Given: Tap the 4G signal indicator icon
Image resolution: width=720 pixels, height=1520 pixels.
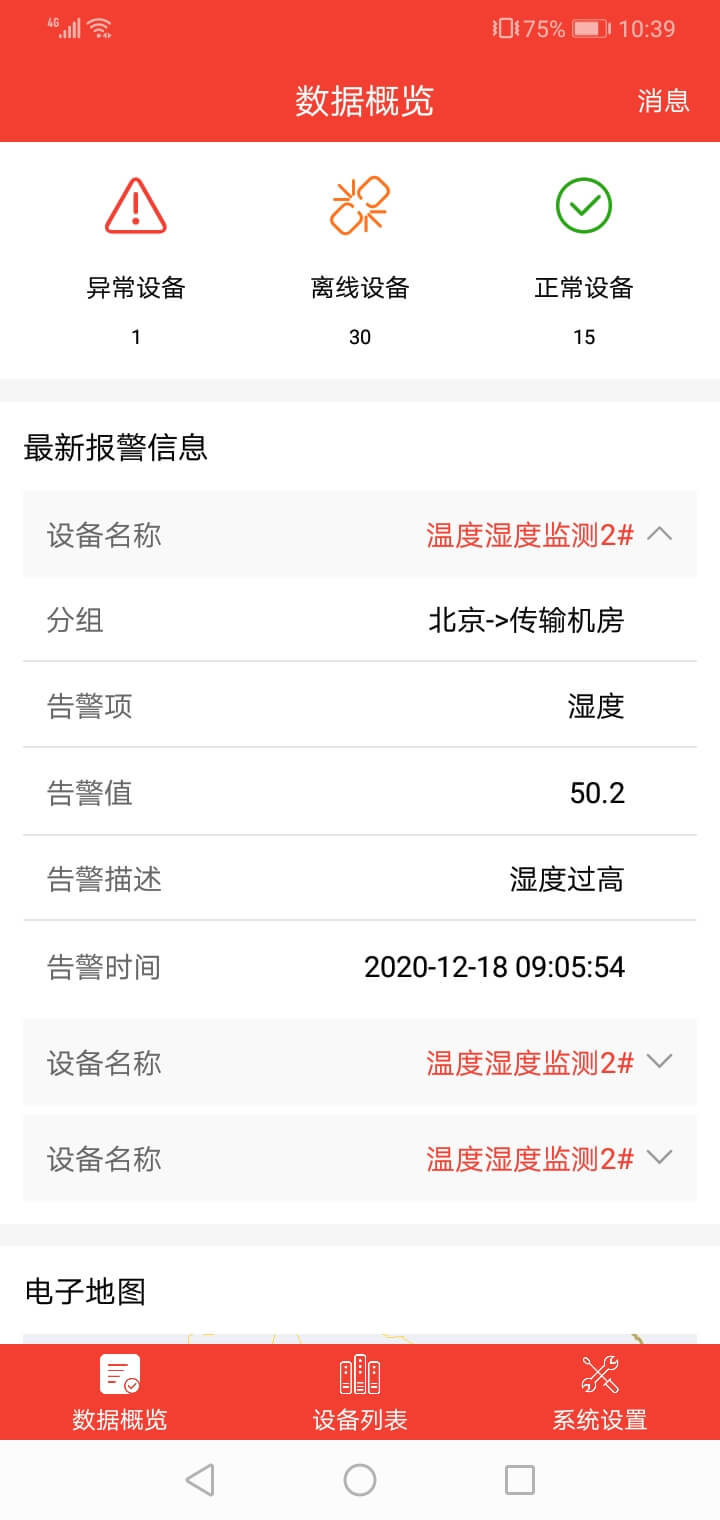Looking at the screenshot, I should [x=68, y=28].
